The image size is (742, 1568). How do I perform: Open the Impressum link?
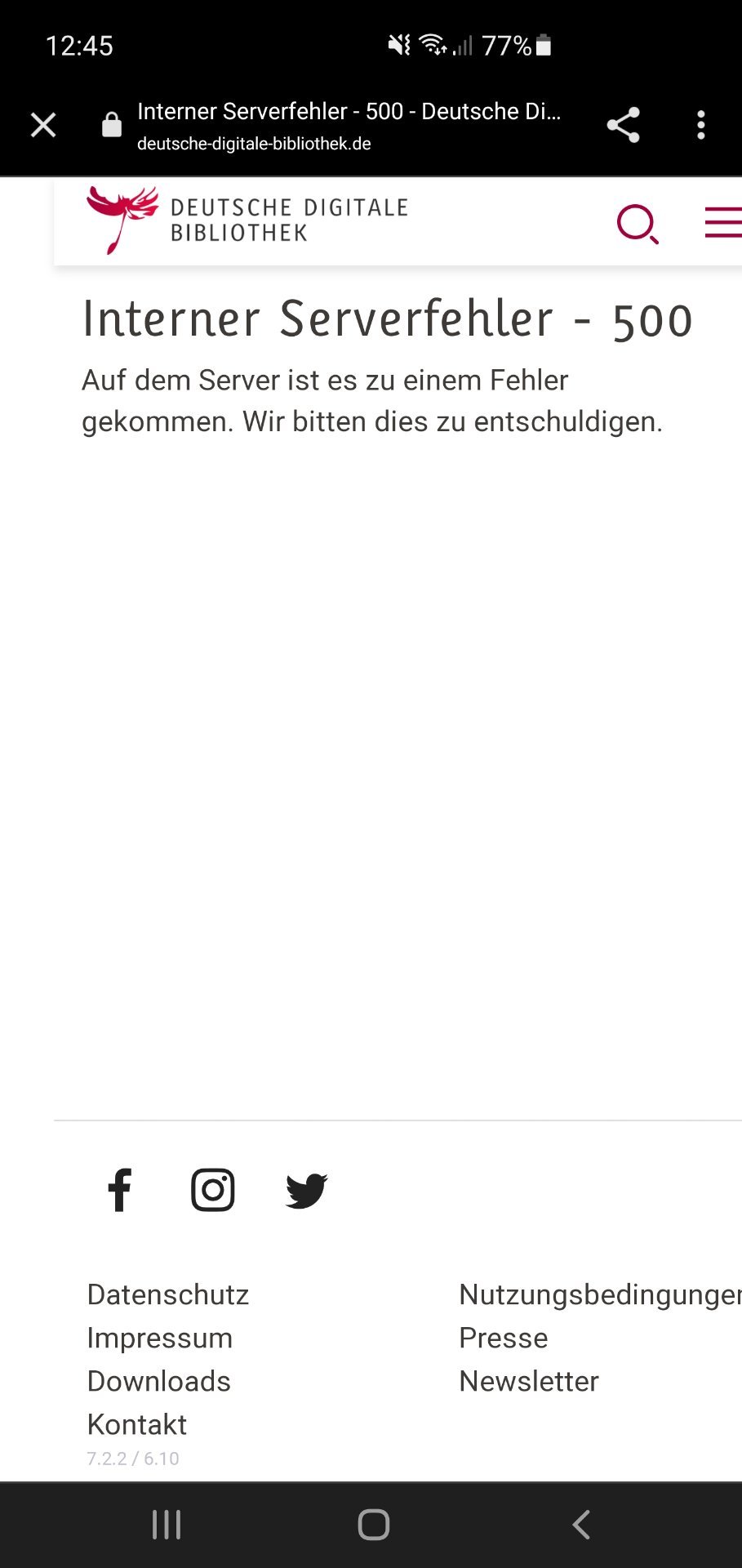click(160, 1338)
